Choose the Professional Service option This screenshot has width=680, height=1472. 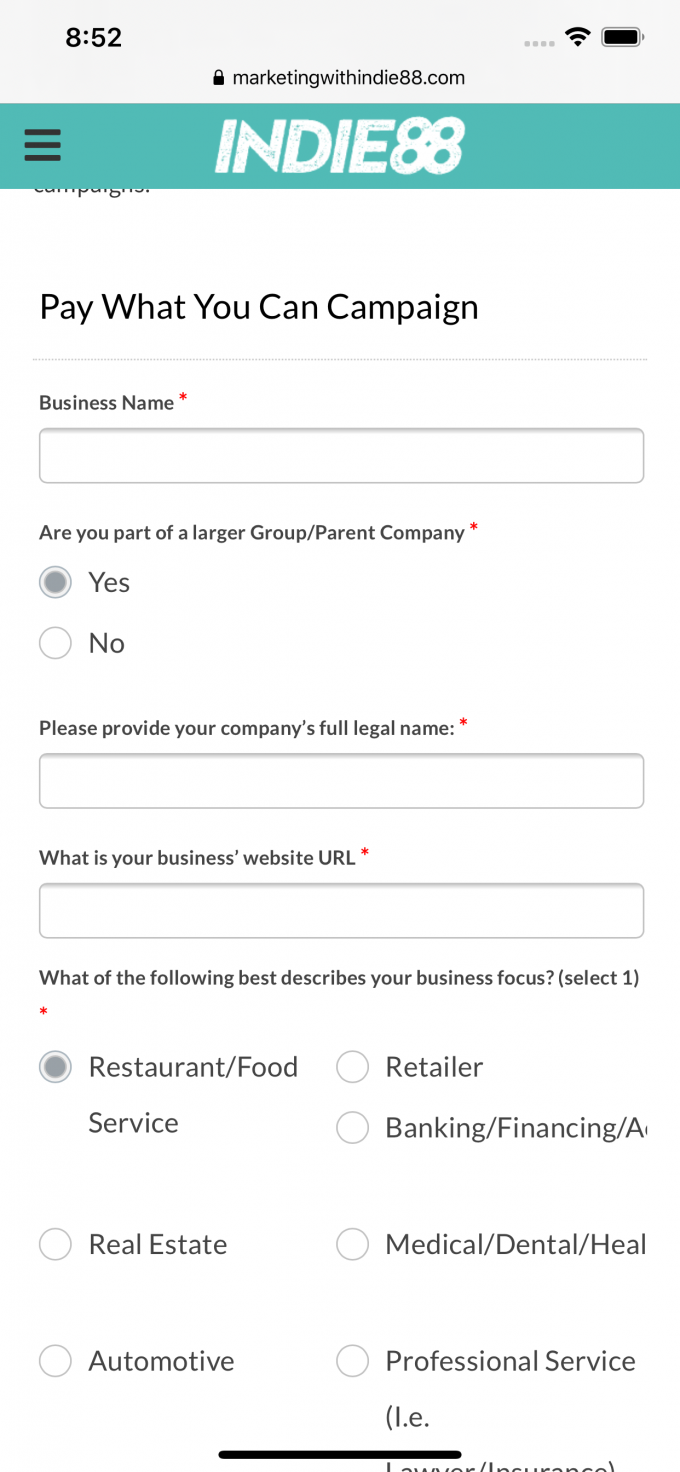point(352,1361)
